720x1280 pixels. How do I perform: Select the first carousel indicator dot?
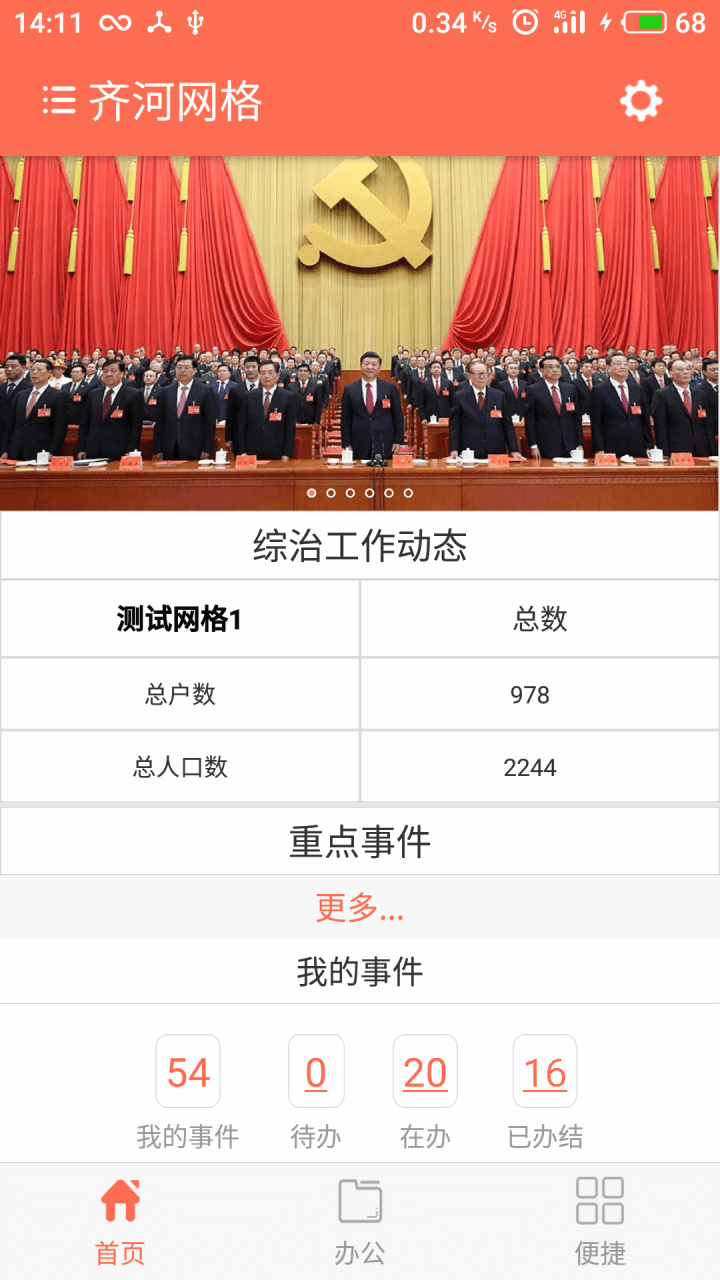[x=313, y=492]
